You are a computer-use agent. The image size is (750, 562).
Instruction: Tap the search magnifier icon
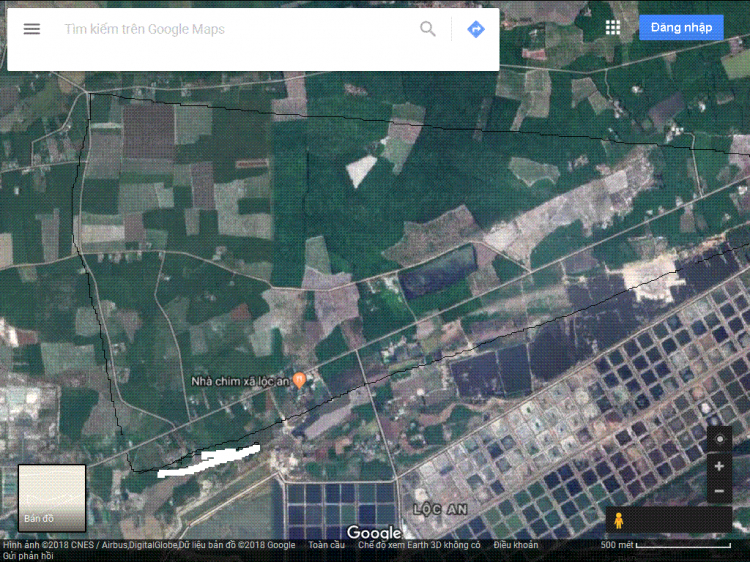428,29
